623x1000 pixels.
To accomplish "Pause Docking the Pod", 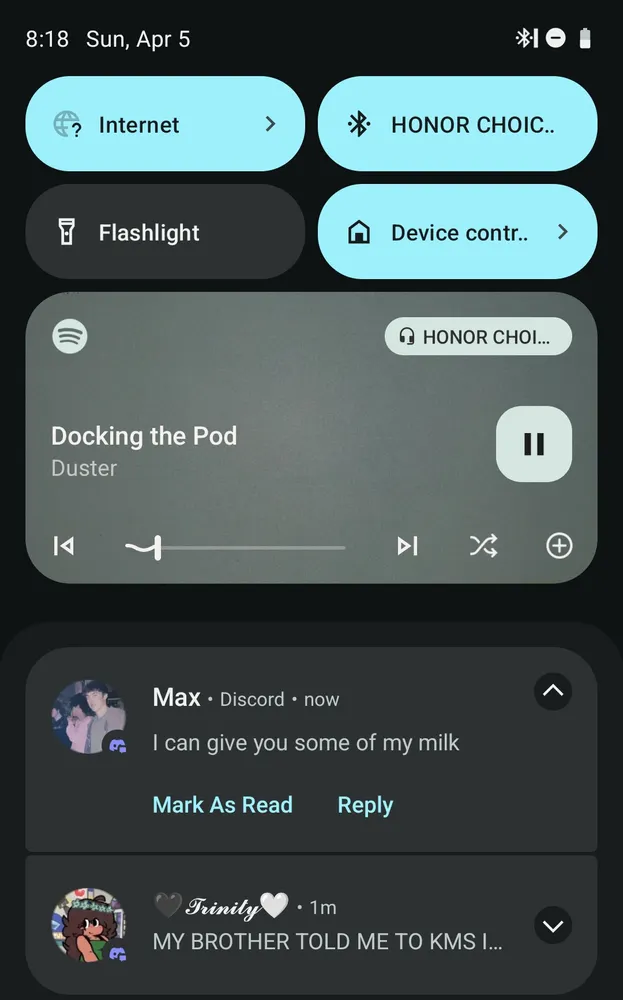I will (534, 444).
